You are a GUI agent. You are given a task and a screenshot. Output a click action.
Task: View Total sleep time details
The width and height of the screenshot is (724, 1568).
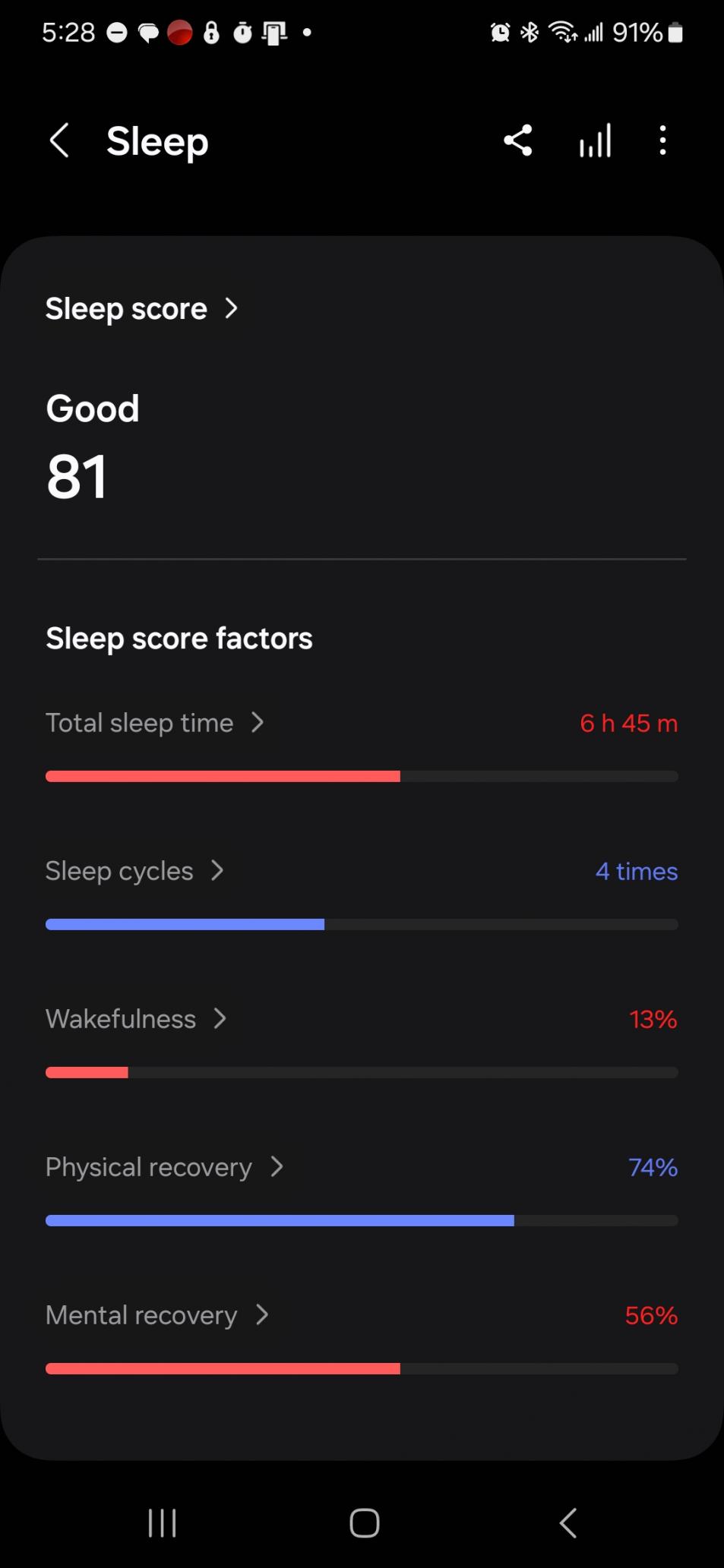[362, 724]
